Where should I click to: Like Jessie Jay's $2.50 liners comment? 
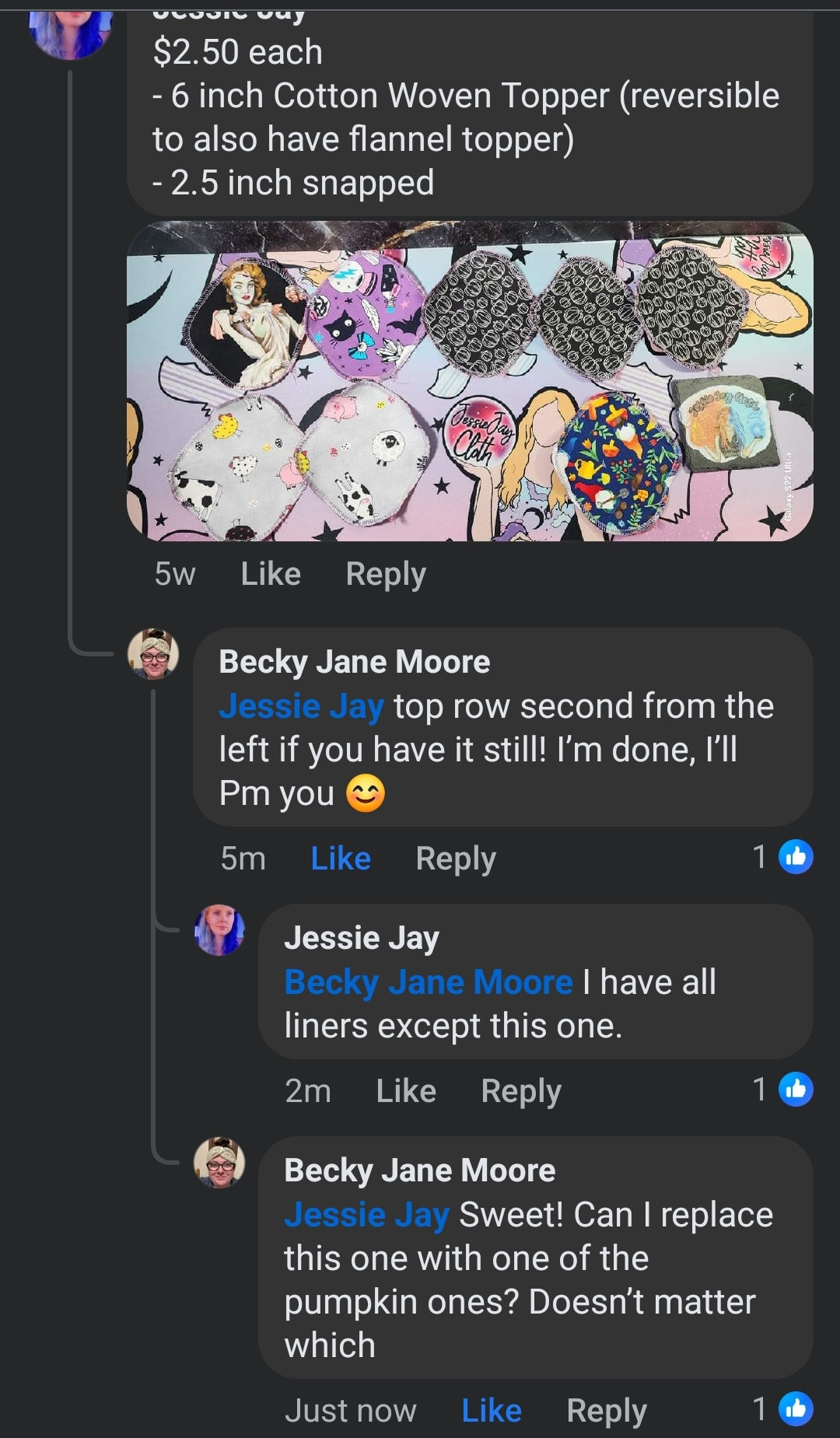coord(271,574)
